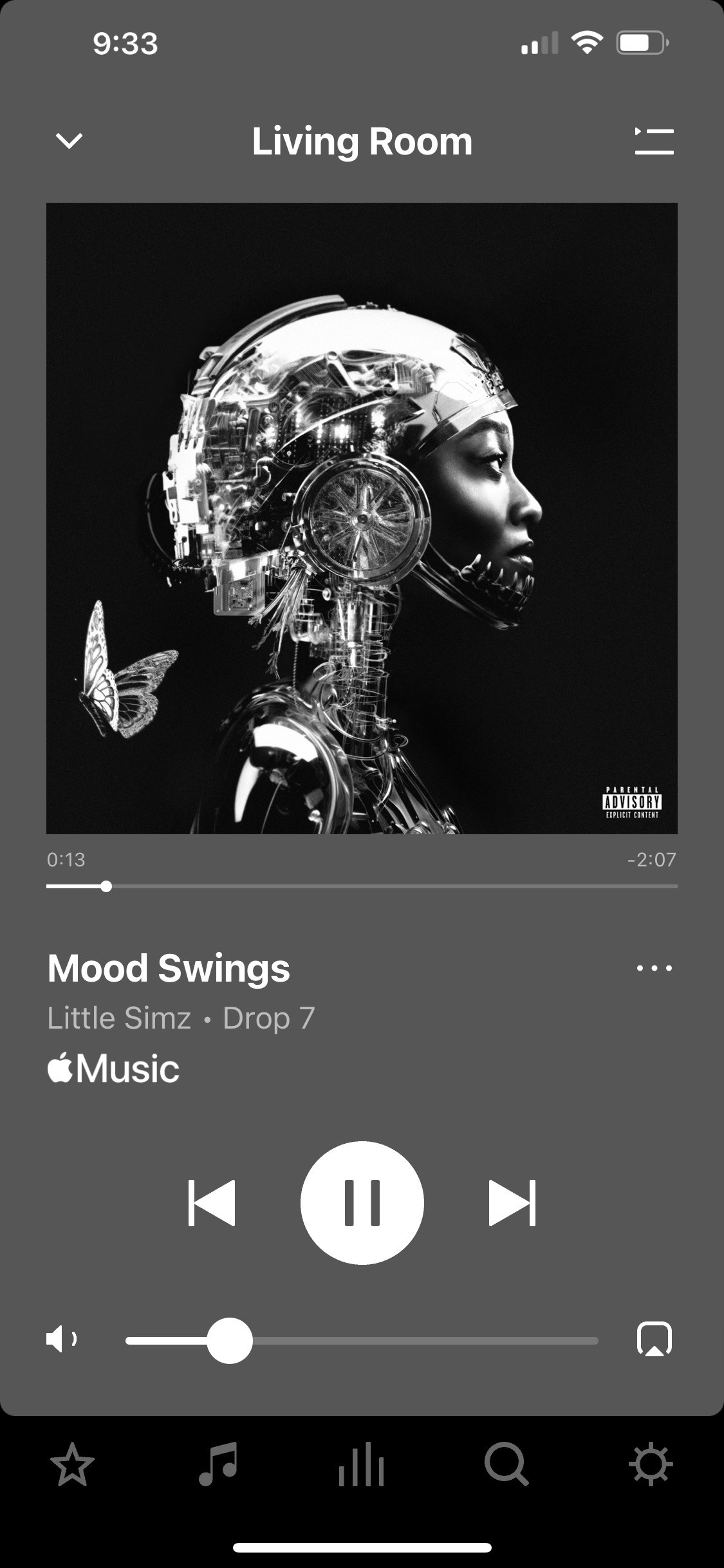Go back to the previous track
The image size is (724, 1568).
(212, 1202)
